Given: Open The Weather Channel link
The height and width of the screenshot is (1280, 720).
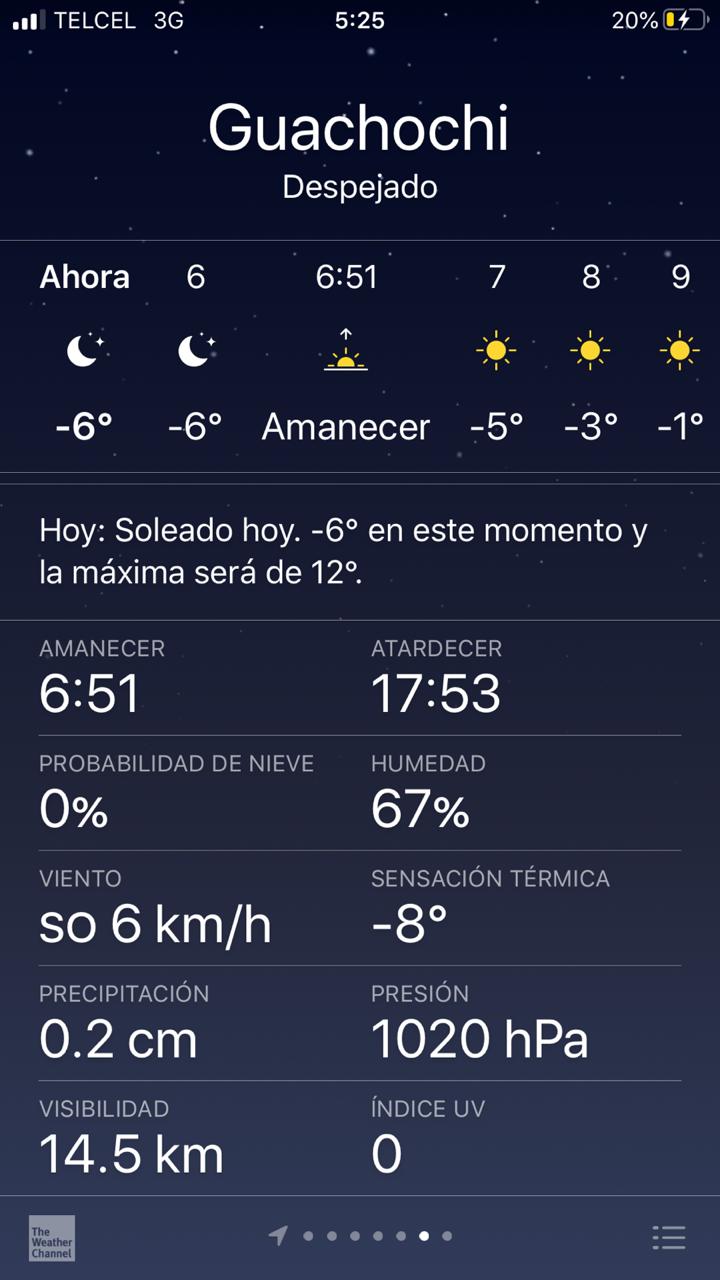Looking at the screenshot, I should [52, 1238].
